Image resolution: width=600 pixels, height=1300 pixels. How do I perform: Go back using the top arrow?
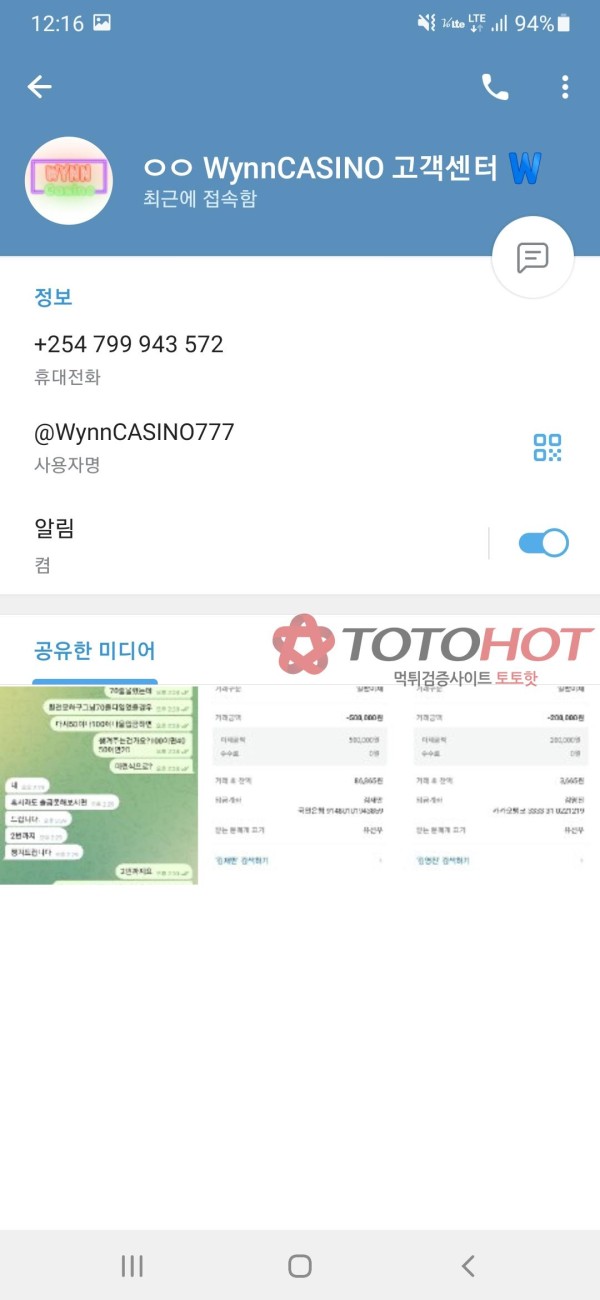point(39,87)
